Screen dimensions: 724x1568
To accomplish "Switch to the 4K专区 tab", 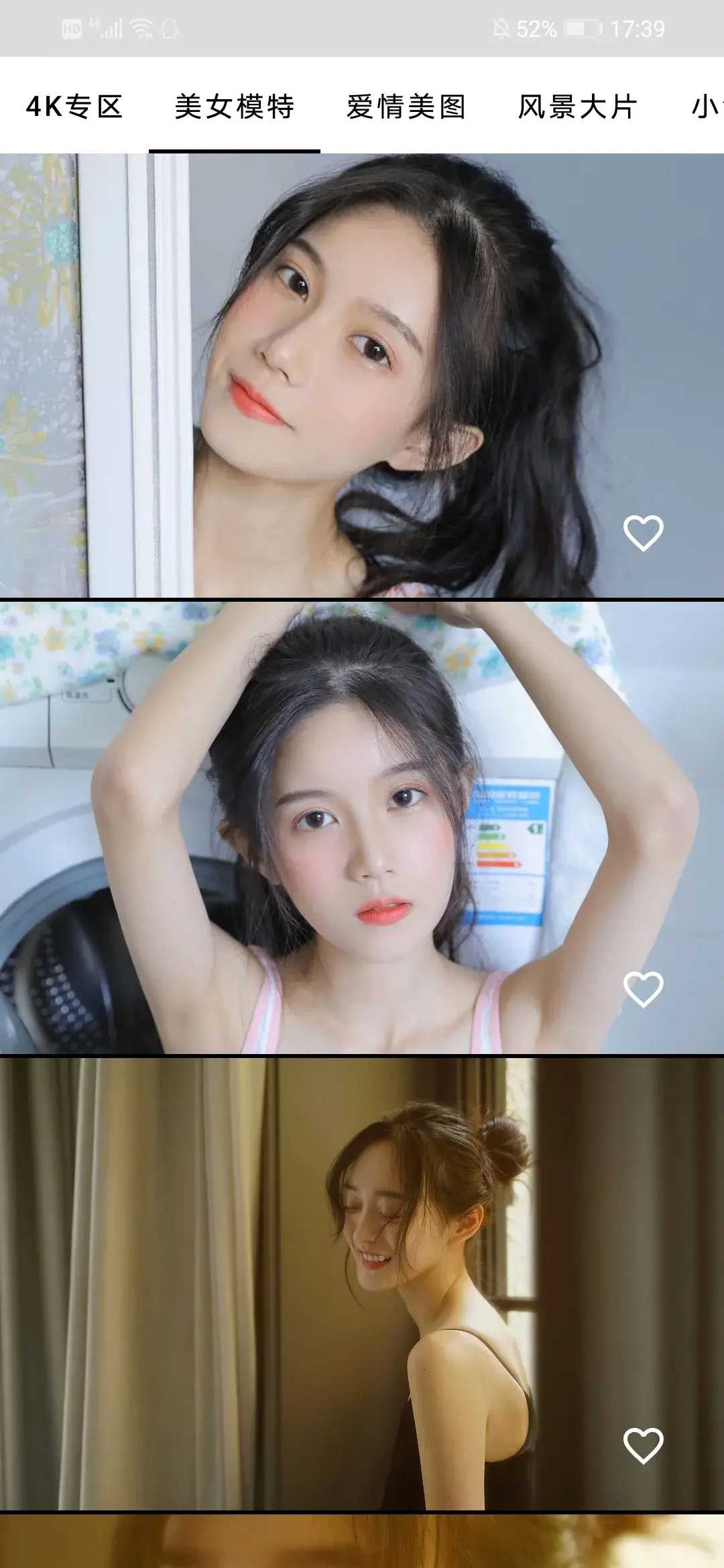I will tap(74, 107).
